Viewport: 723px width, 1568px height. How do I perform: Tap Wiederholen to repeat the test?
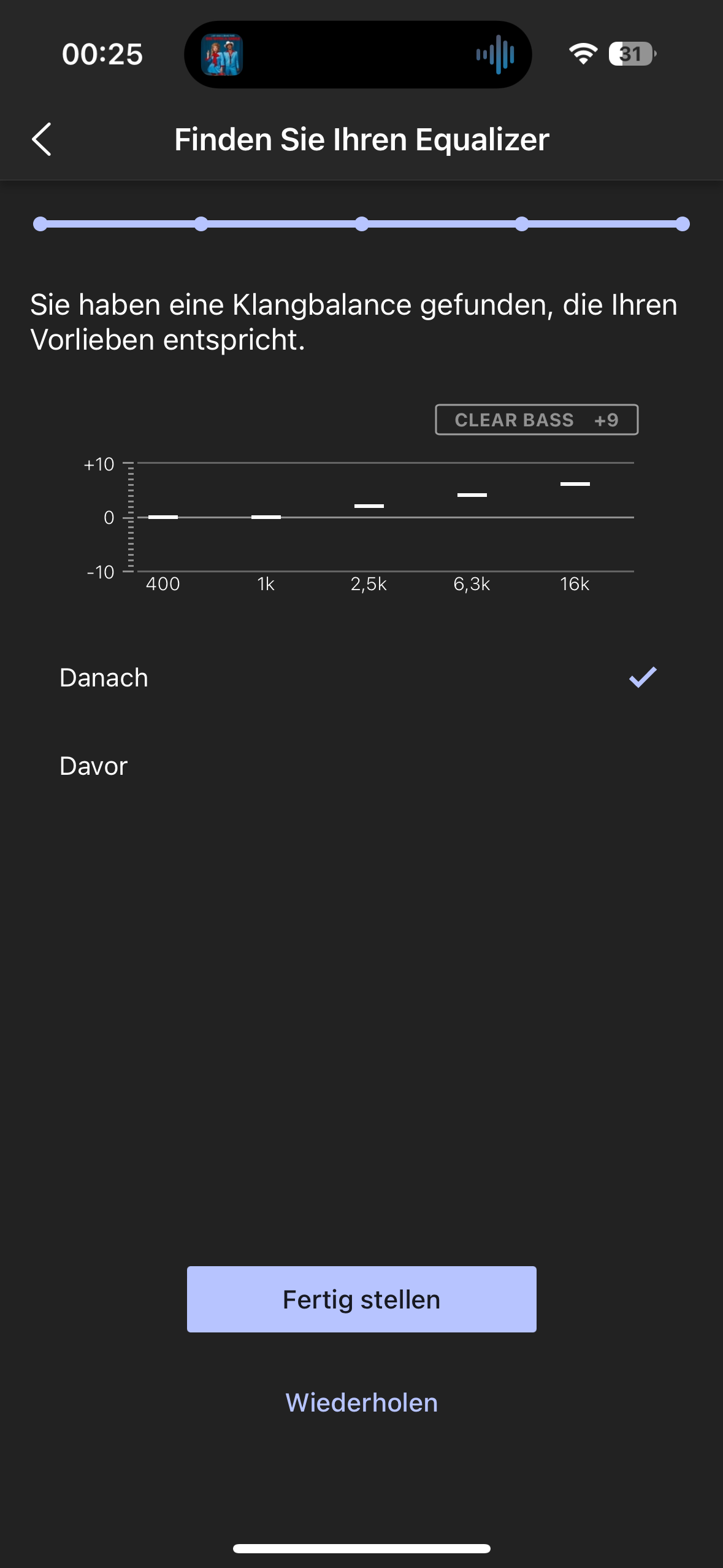(361, 1403)
